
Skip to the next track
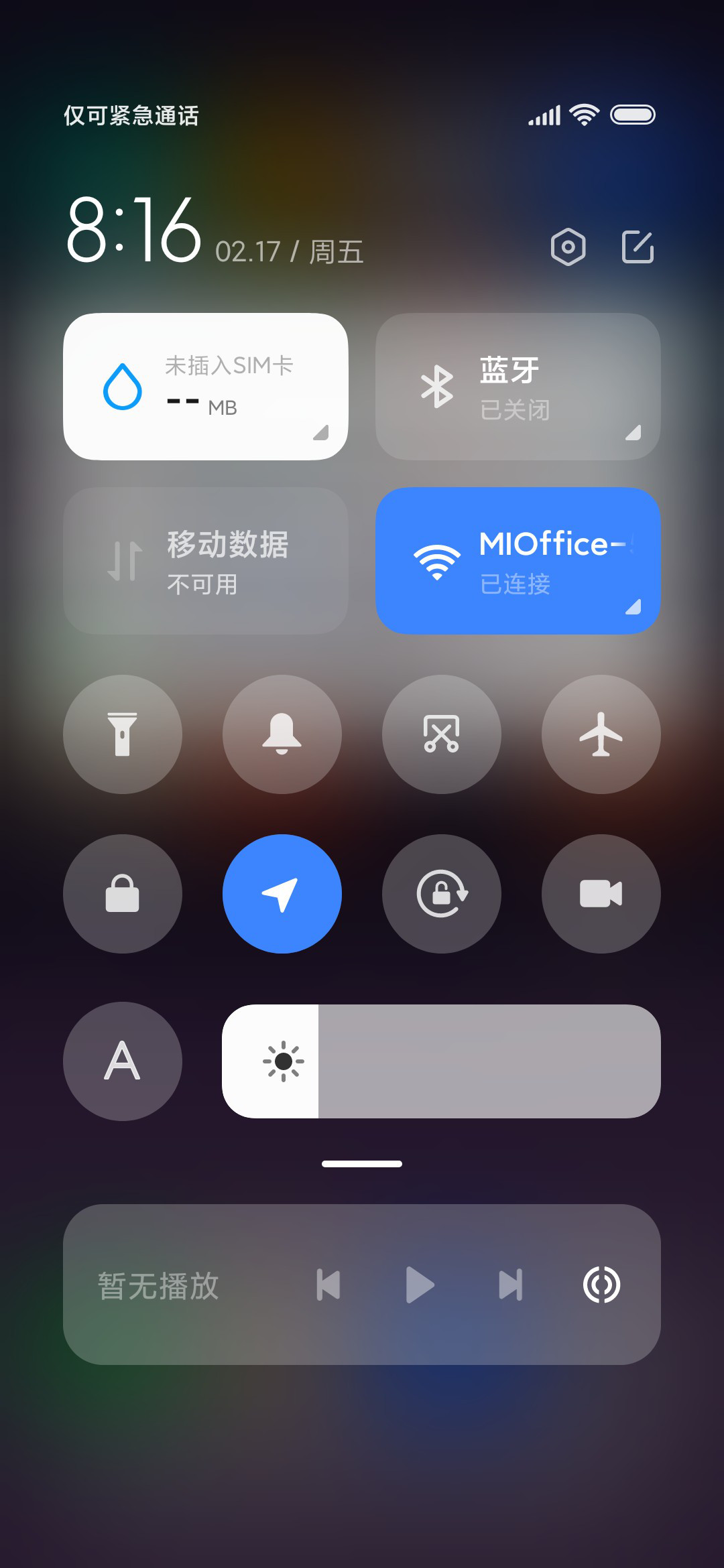(x=511, y=1285)
